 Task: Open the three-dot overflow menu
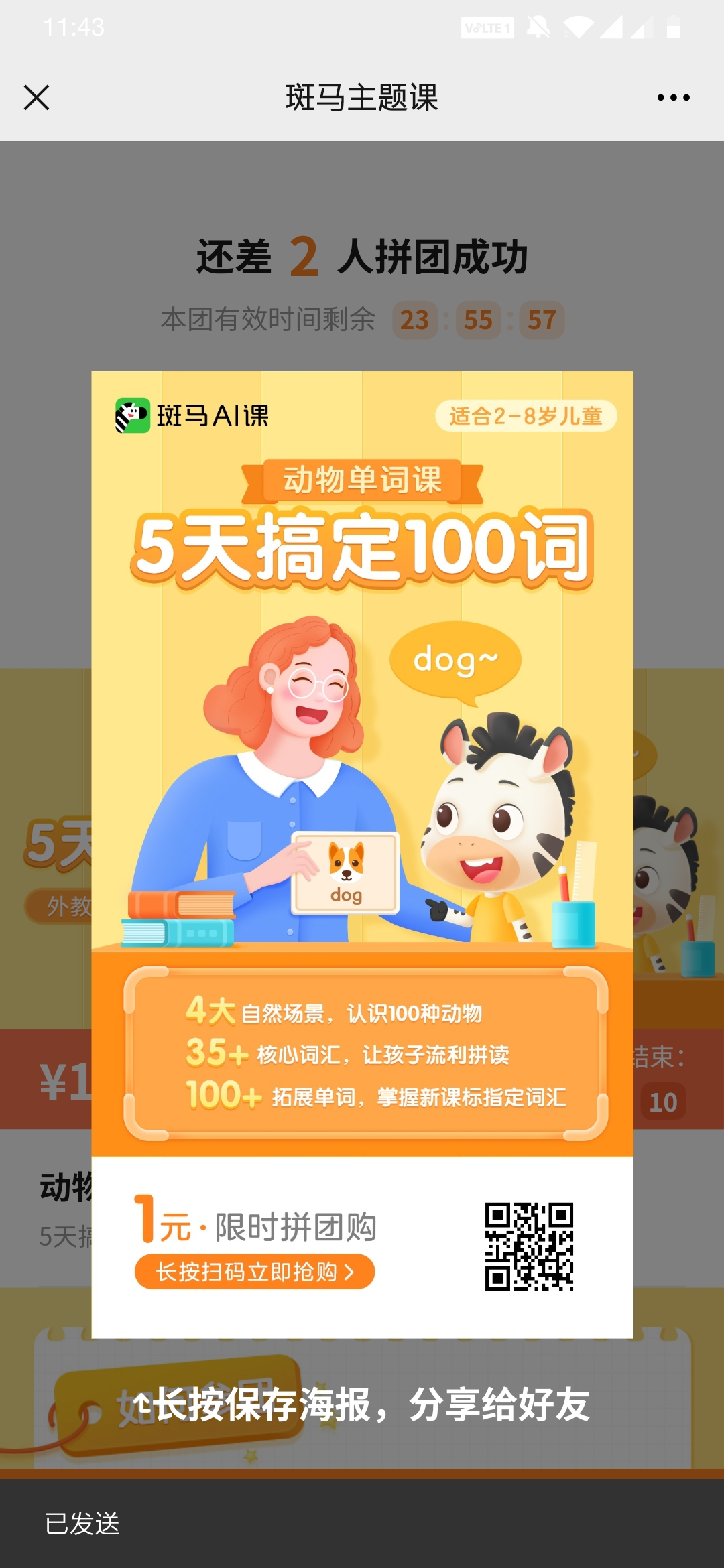click(673, 98)
